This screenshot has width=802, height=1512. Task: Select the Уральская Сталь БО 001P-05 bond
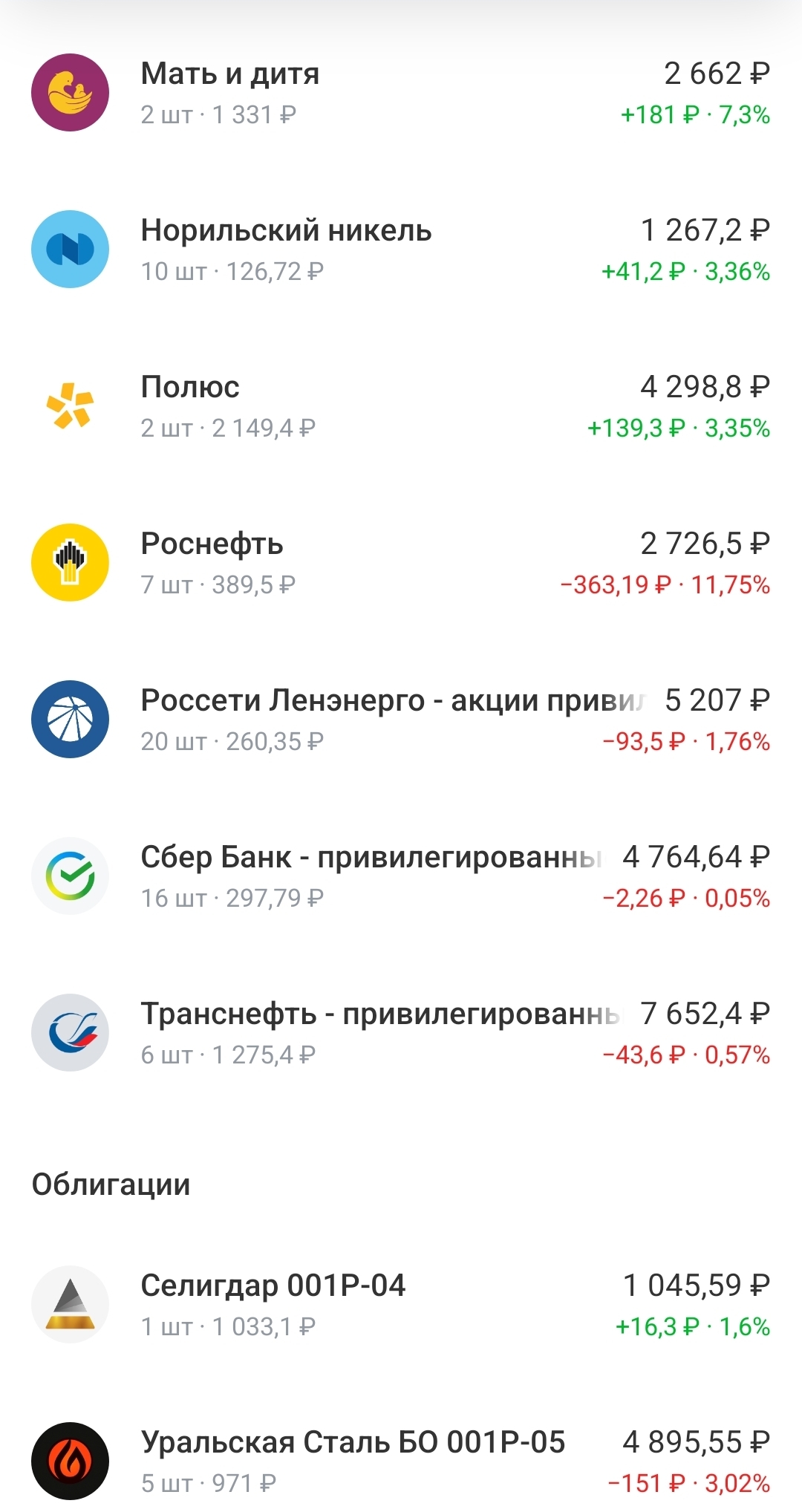coord(401,1462)
